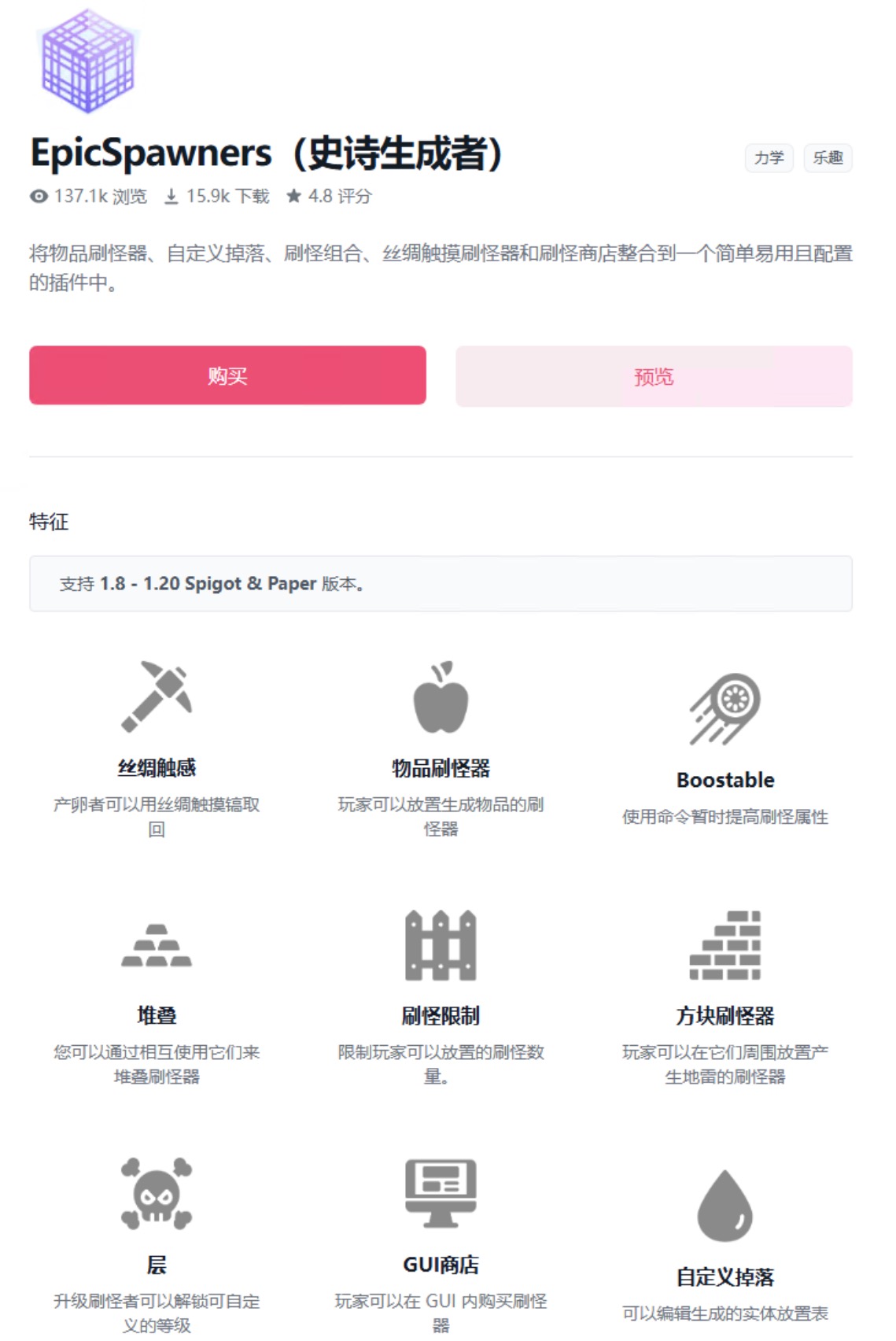
Task: Select the 乐趣 tag chip
Action: point(828,158)
